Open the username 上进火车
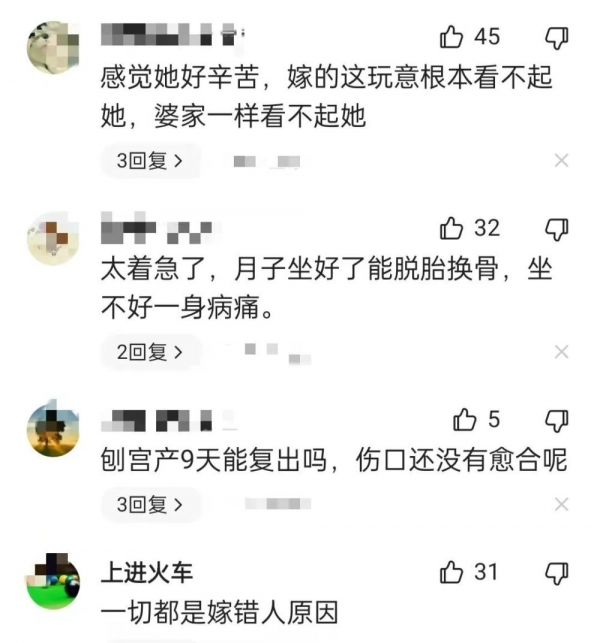The image size is (600, 643). (147, 573)
